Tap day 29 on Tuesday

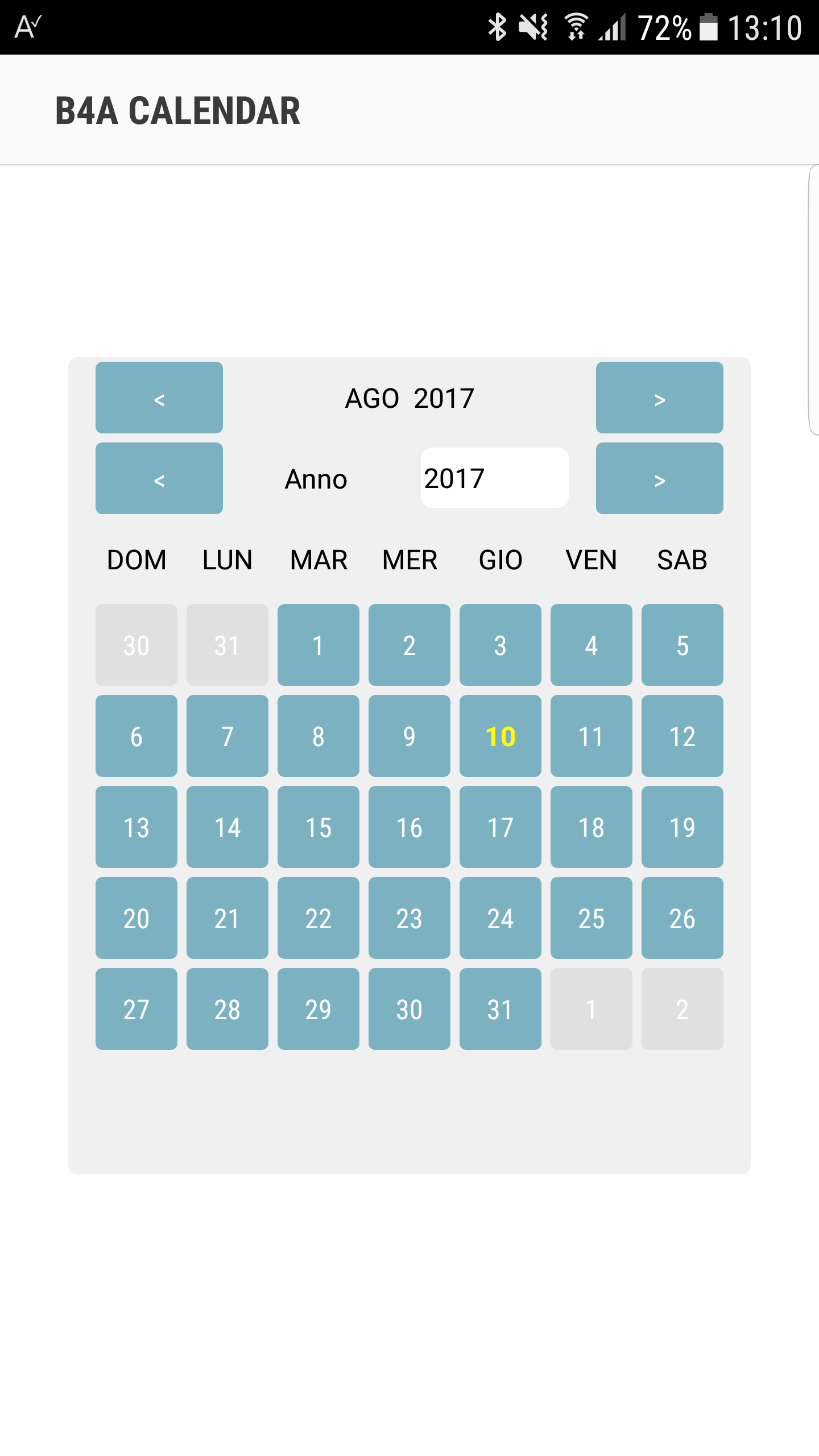[x=318, y=1009]
